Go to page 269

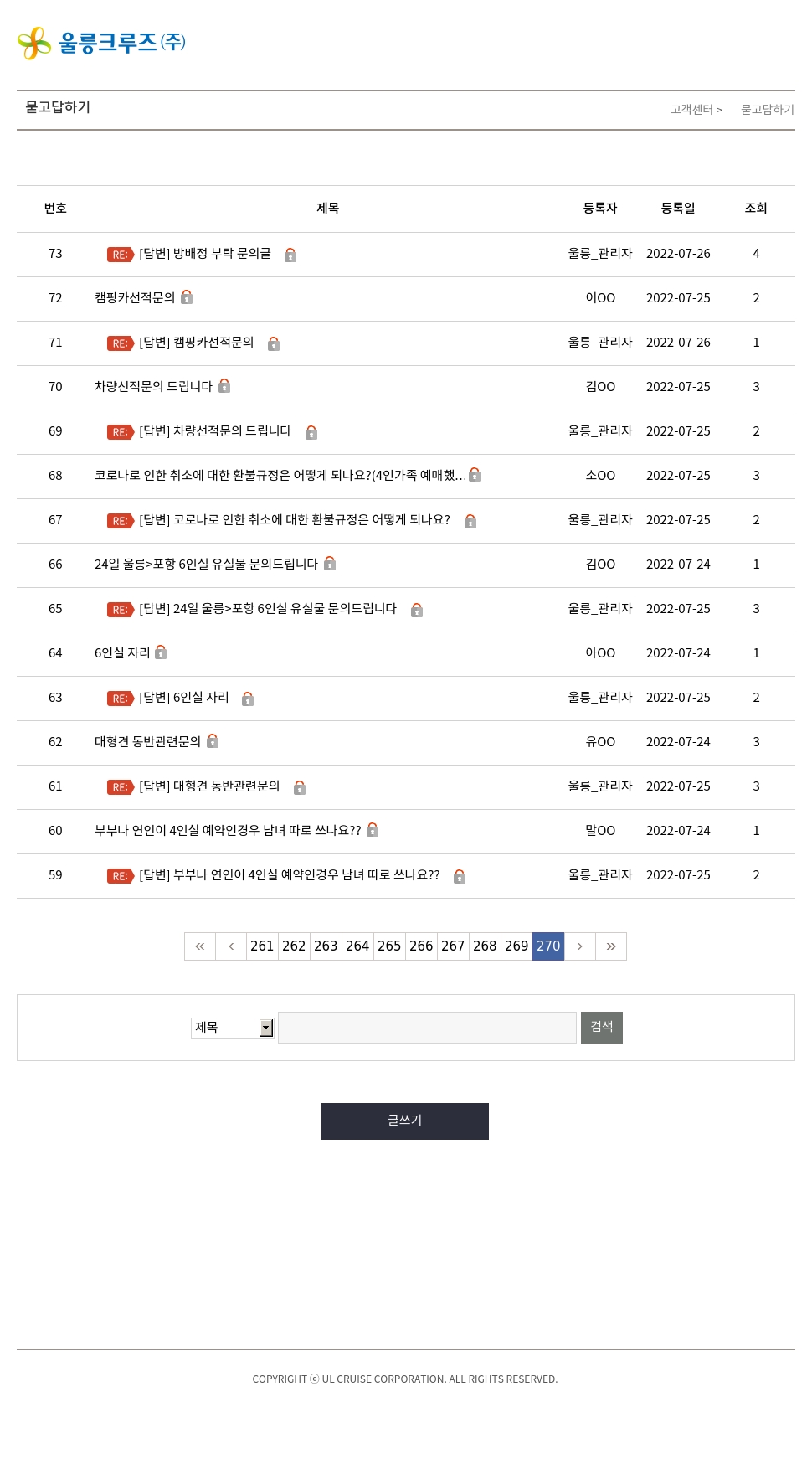[516, 946]
